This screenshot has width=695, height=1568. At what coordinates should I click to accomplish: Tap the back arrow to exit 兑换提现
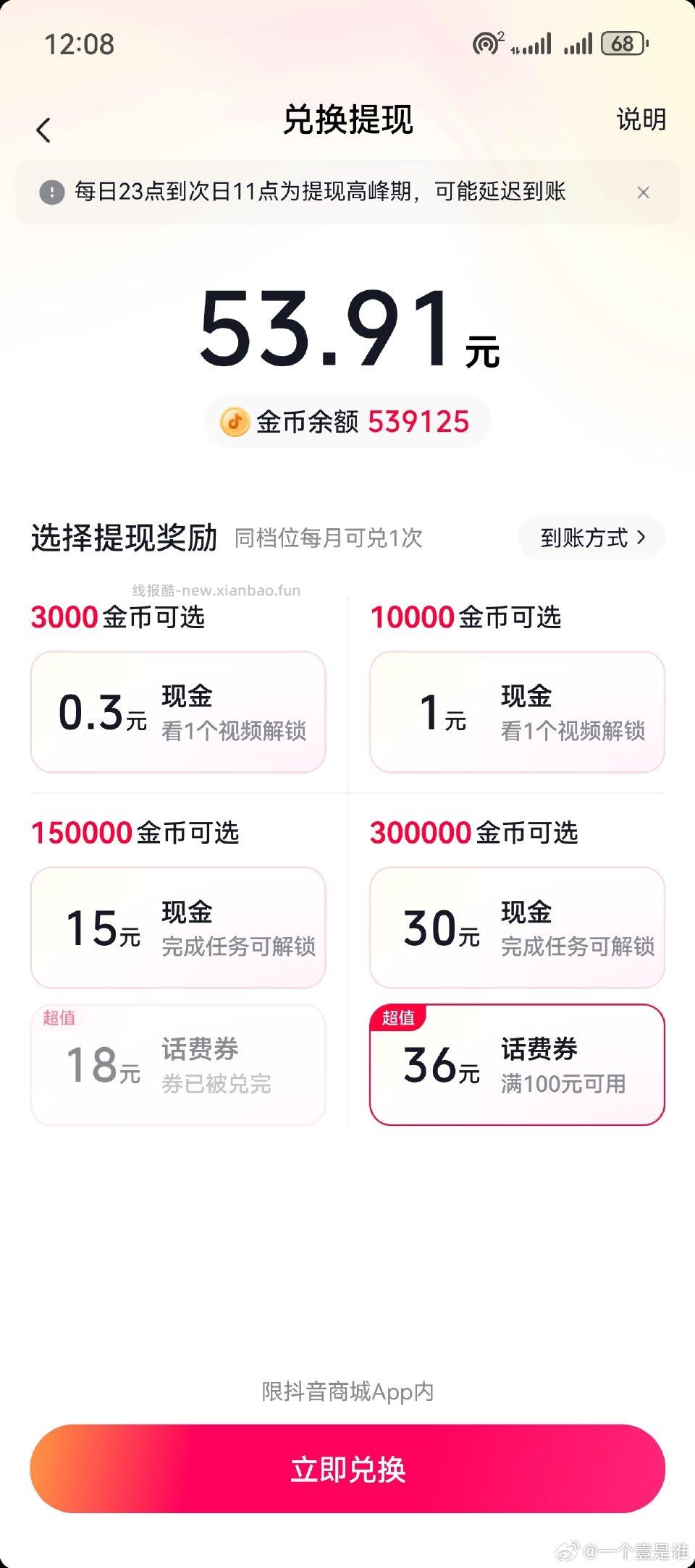click(x=43, y=130)
